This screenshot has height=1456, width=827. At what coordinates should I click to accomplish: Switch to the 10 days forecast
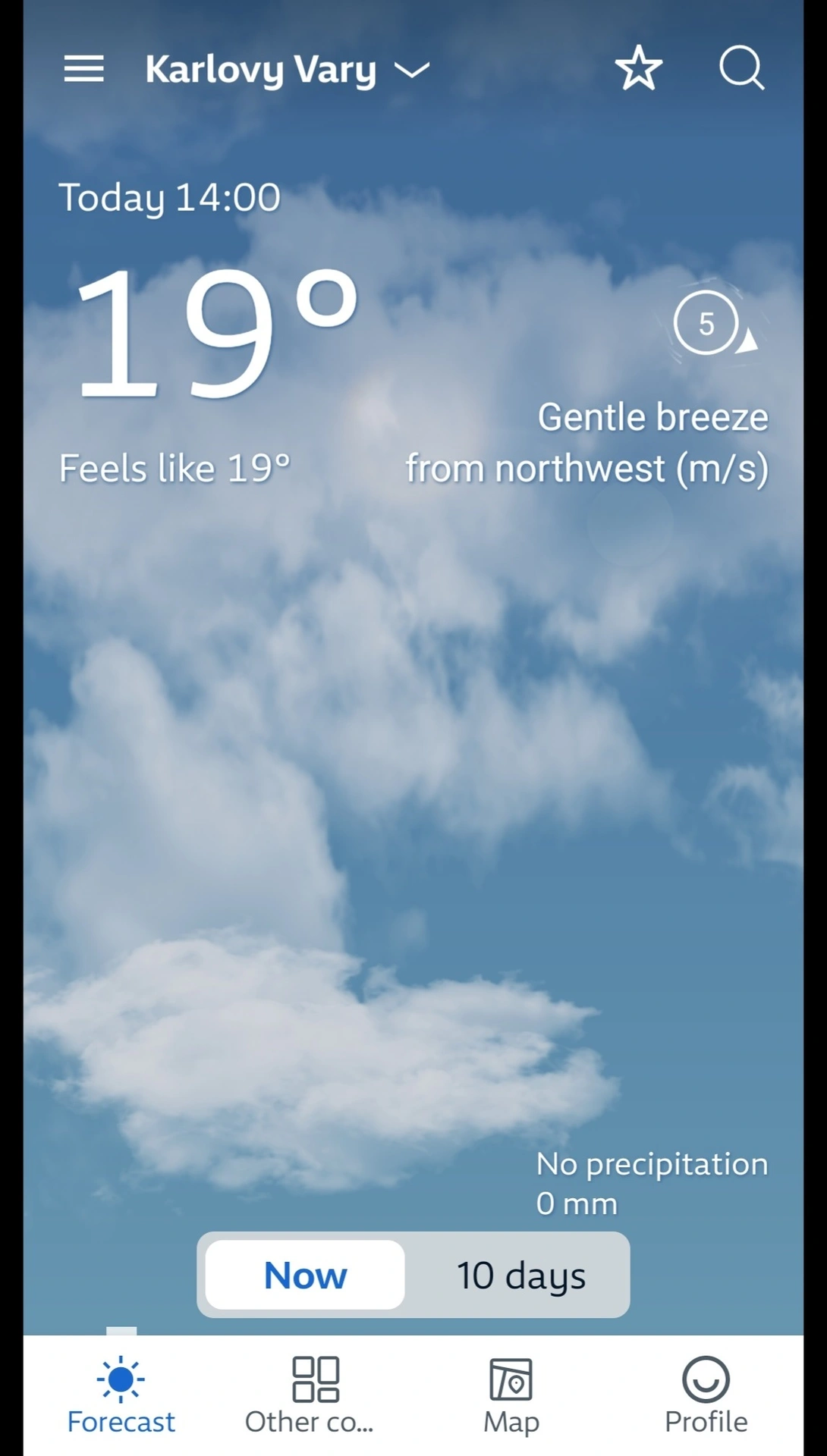point(520,1275)
